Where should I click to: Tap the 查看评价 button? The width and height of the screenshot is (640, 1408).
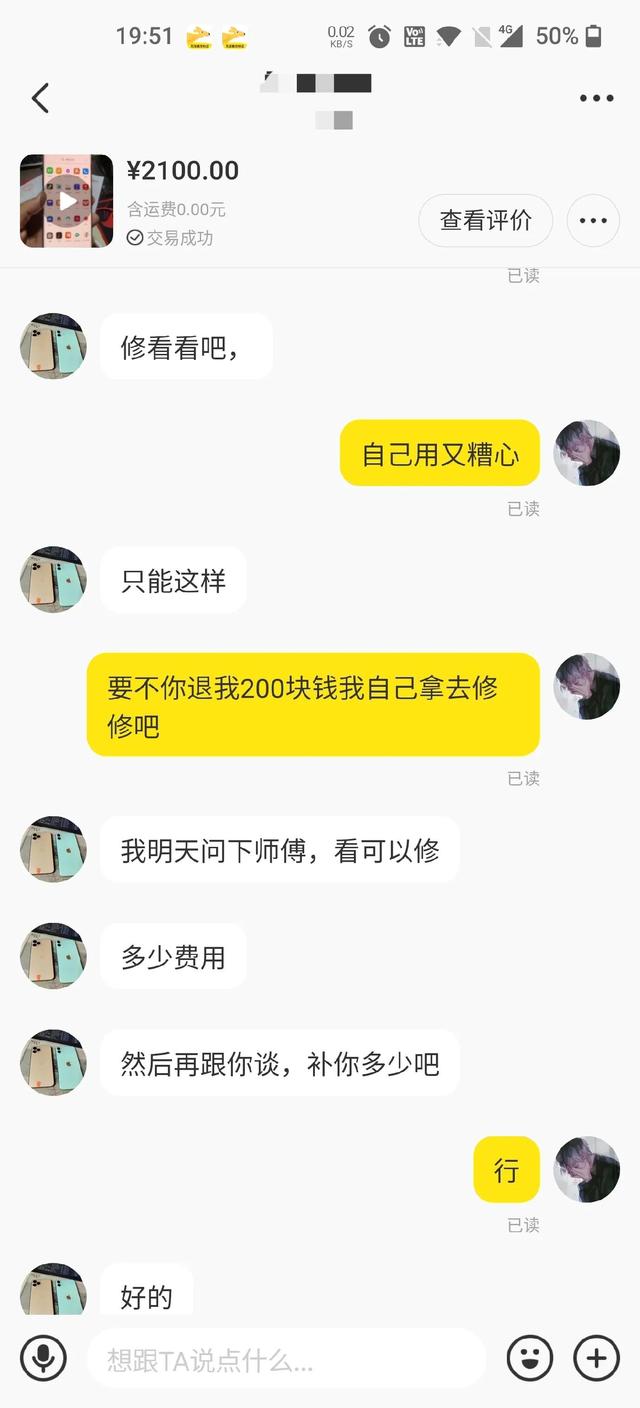pos(485,220)
